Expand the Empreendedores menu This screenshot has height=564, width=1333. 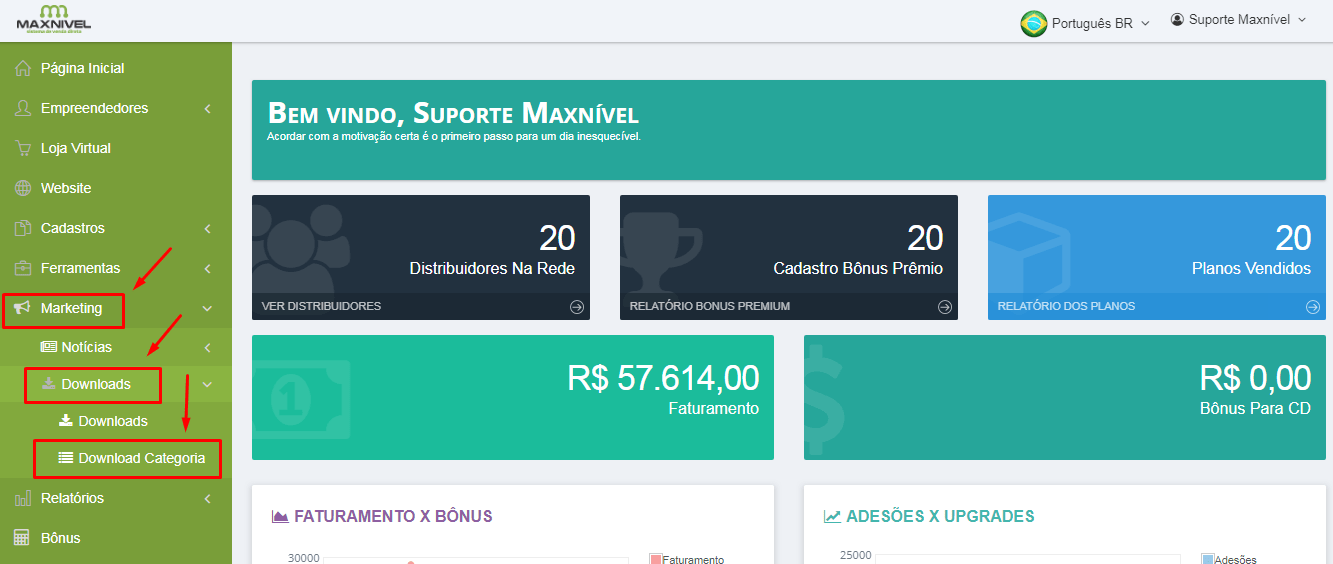click(x=94, y=108)
